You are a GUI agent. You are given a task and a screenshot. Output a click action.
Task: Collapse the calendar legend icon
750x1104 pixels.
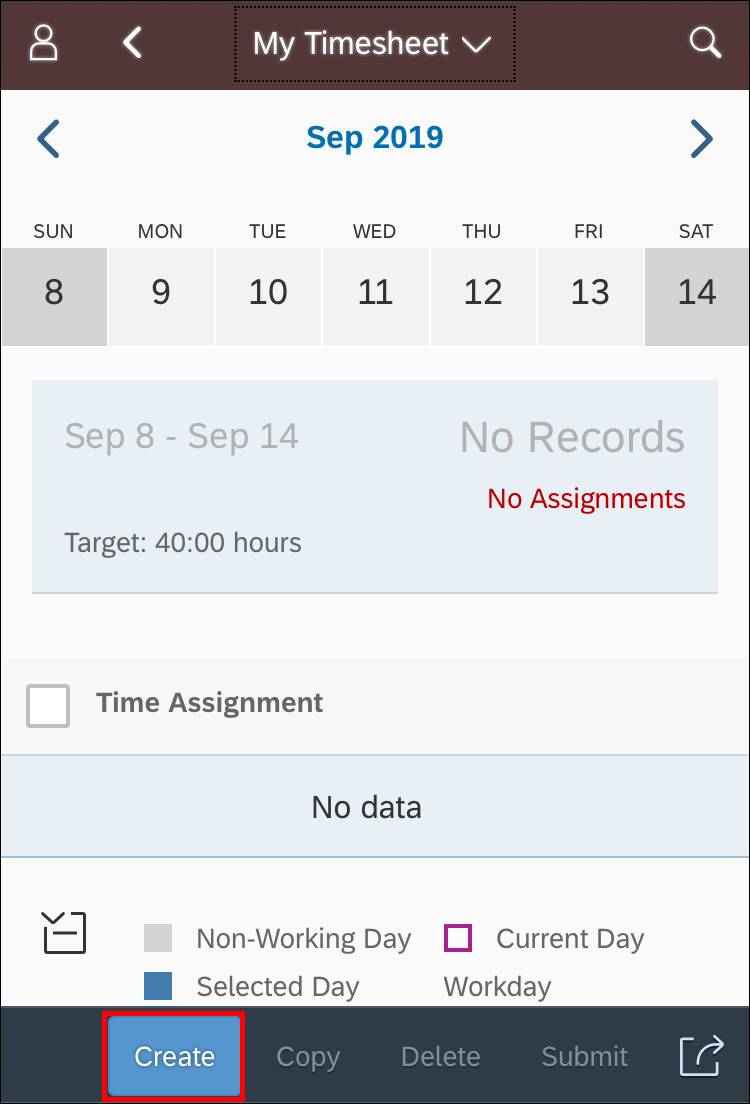tap(65, 933)
